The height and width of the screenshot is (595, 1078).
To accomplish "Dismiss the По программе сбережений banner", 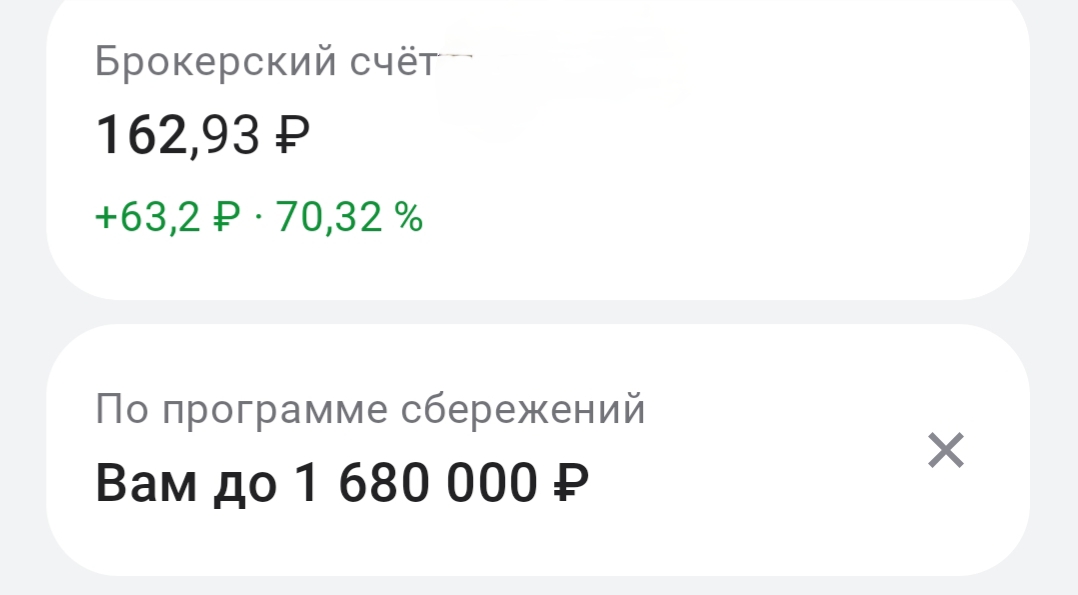I will click(945, 451).
